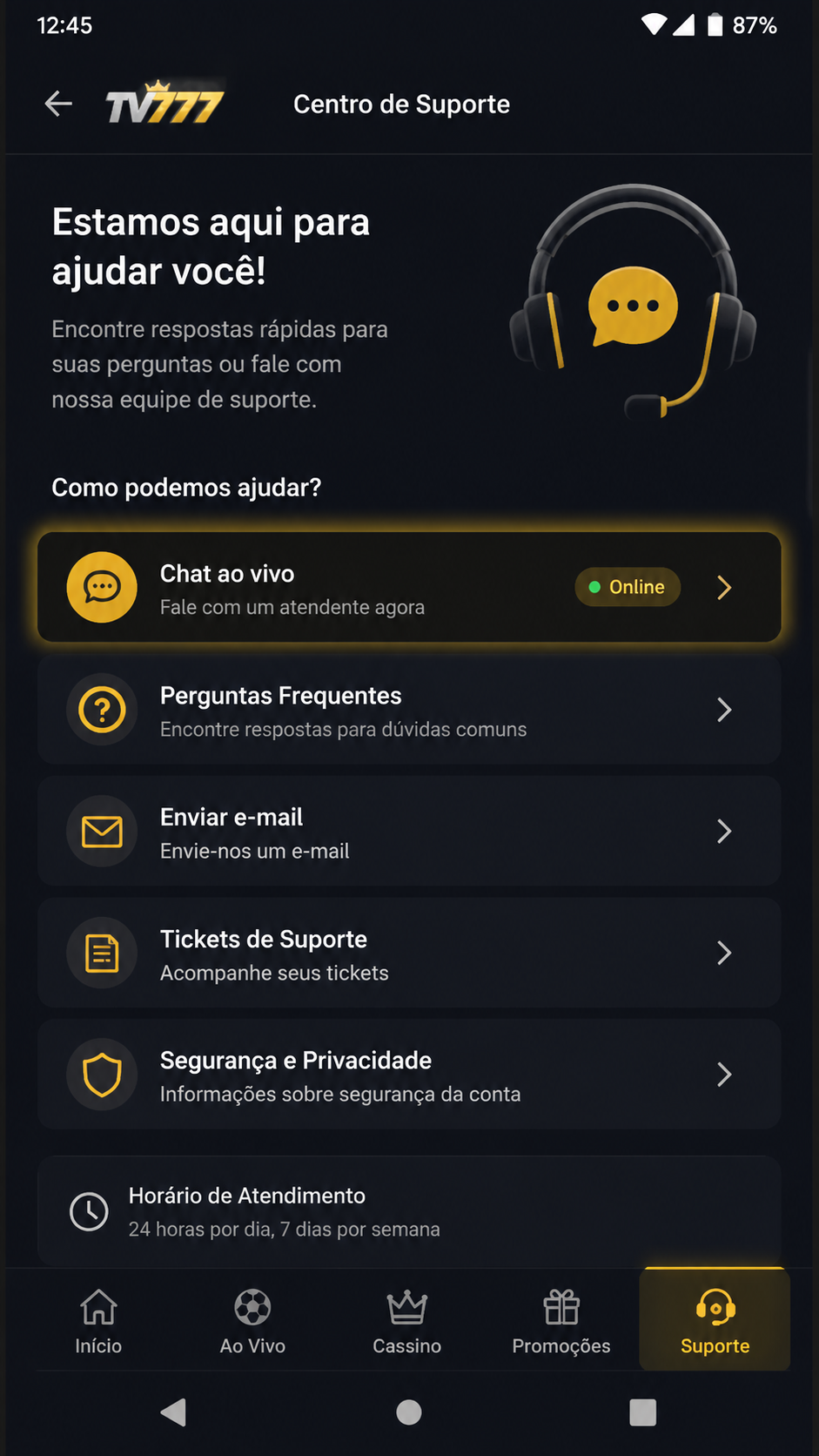Image resolution: width=819 pixels, height=1456 pixels.
Task: Open Perguntas Frequentes
Action: tap(409, 710)
